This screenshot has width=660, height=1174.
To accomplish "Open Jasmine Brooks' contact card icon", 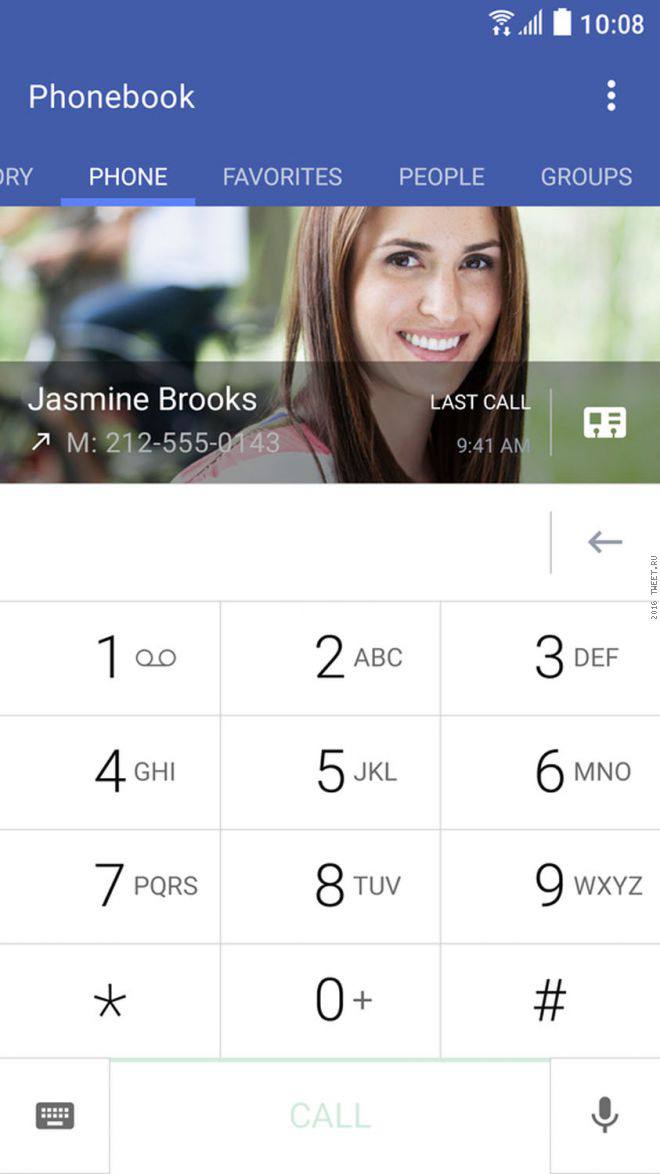I will pyautogui.click(x=604, y=422).
